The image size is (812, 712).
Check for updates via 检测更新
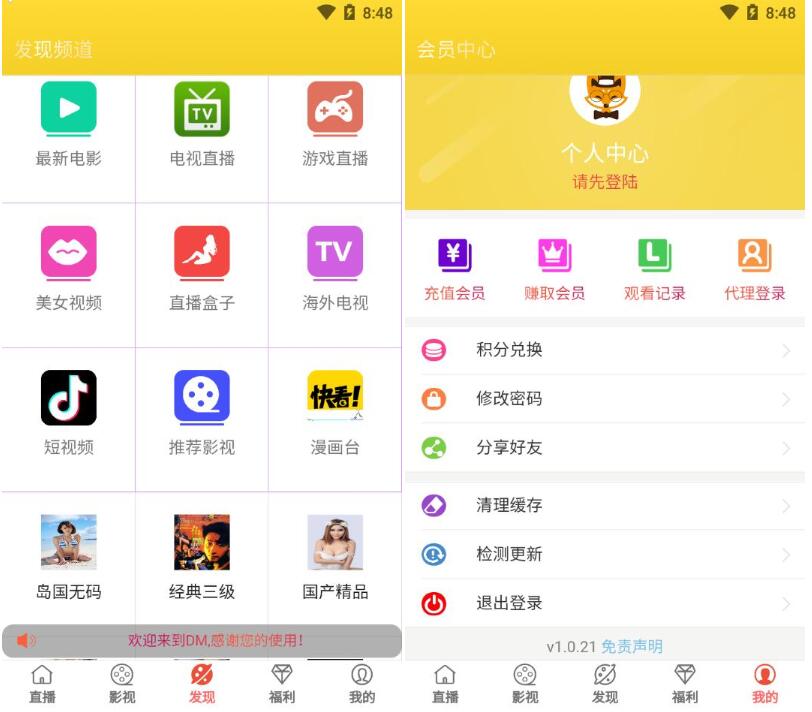[604, 554]
